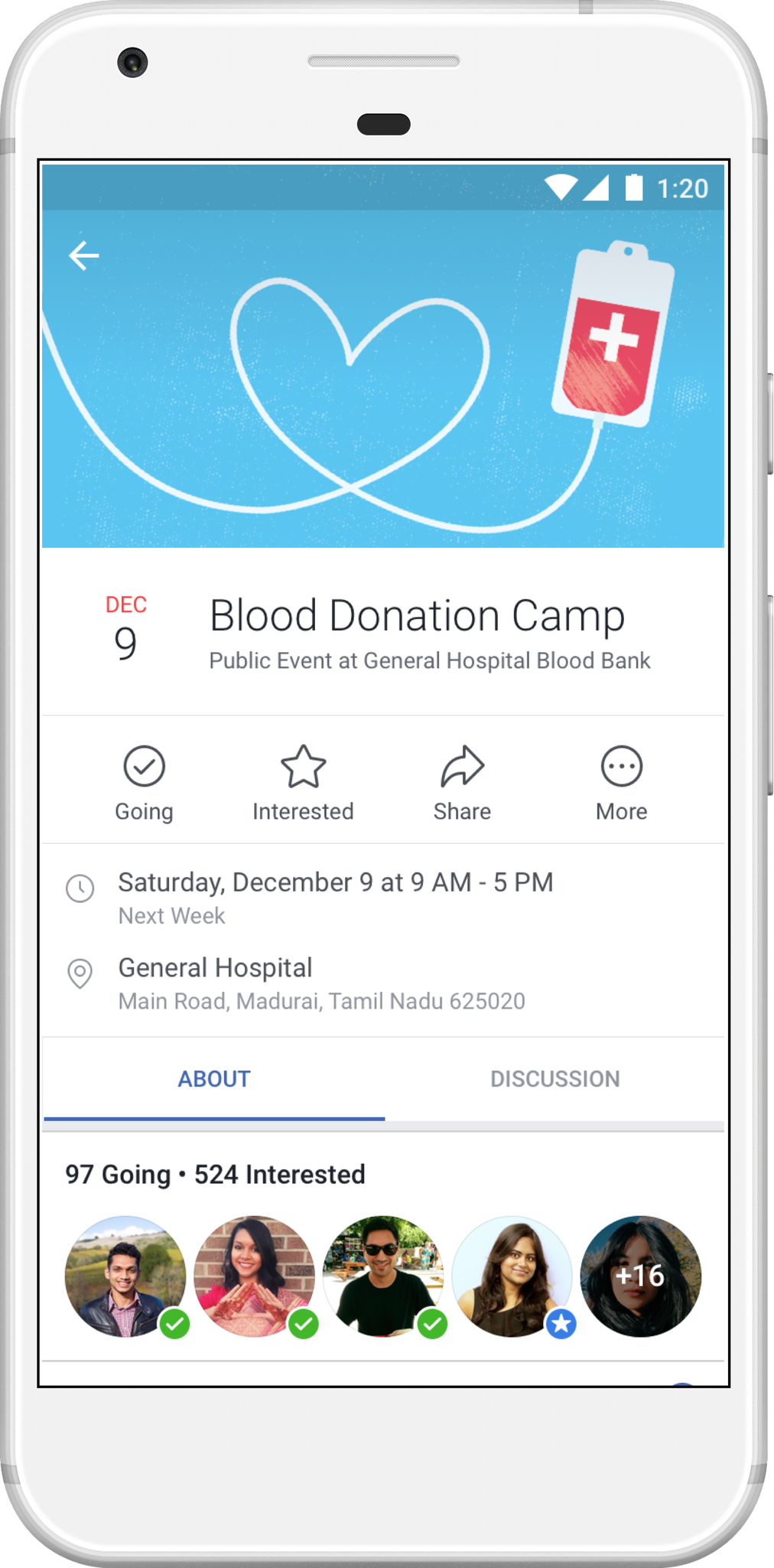The height and width of the screenshot is (1568, 774).
Task: Switch to the Discussion tab
Action: (x=555, y=1079)
